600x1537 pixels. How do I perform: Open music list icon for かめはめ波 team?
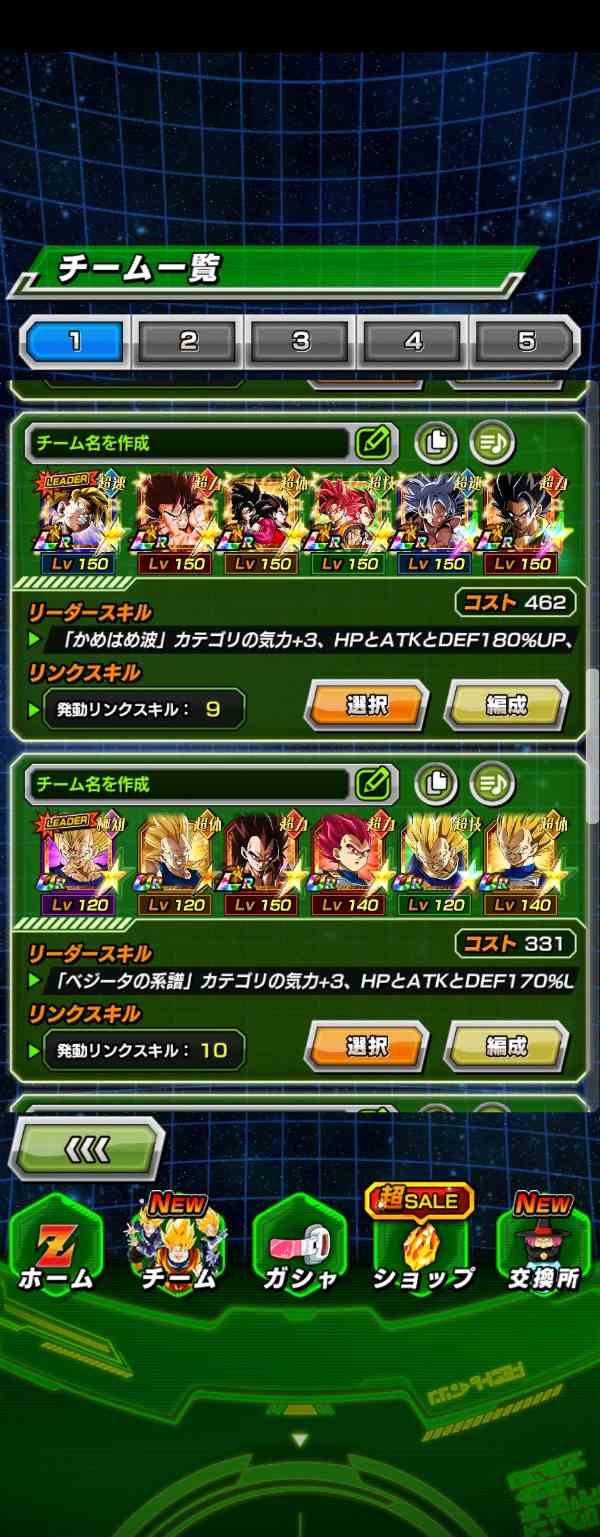492,442
